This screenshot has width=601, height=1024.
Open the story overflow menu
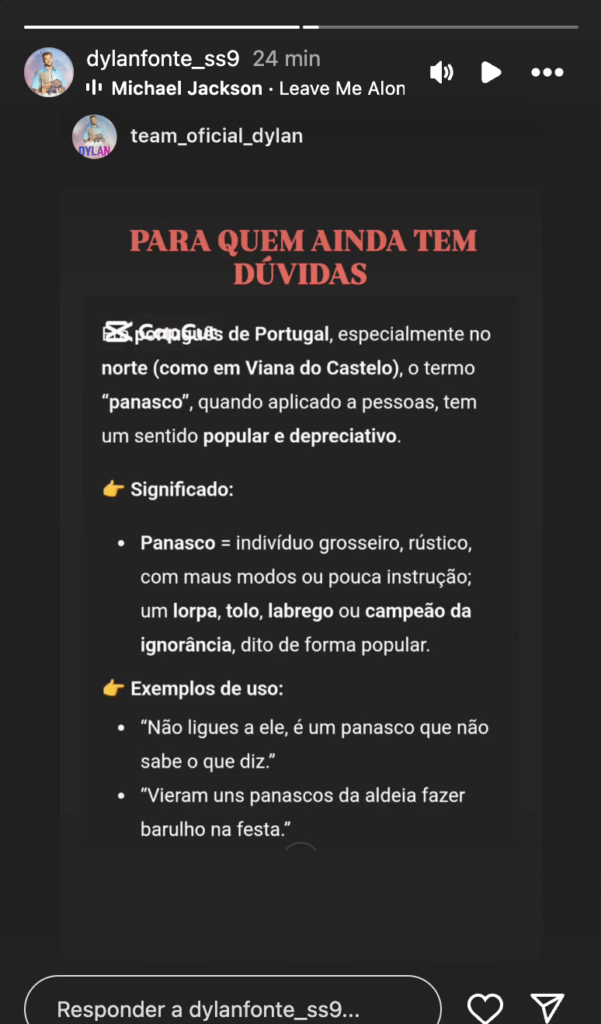pos(547,72)
